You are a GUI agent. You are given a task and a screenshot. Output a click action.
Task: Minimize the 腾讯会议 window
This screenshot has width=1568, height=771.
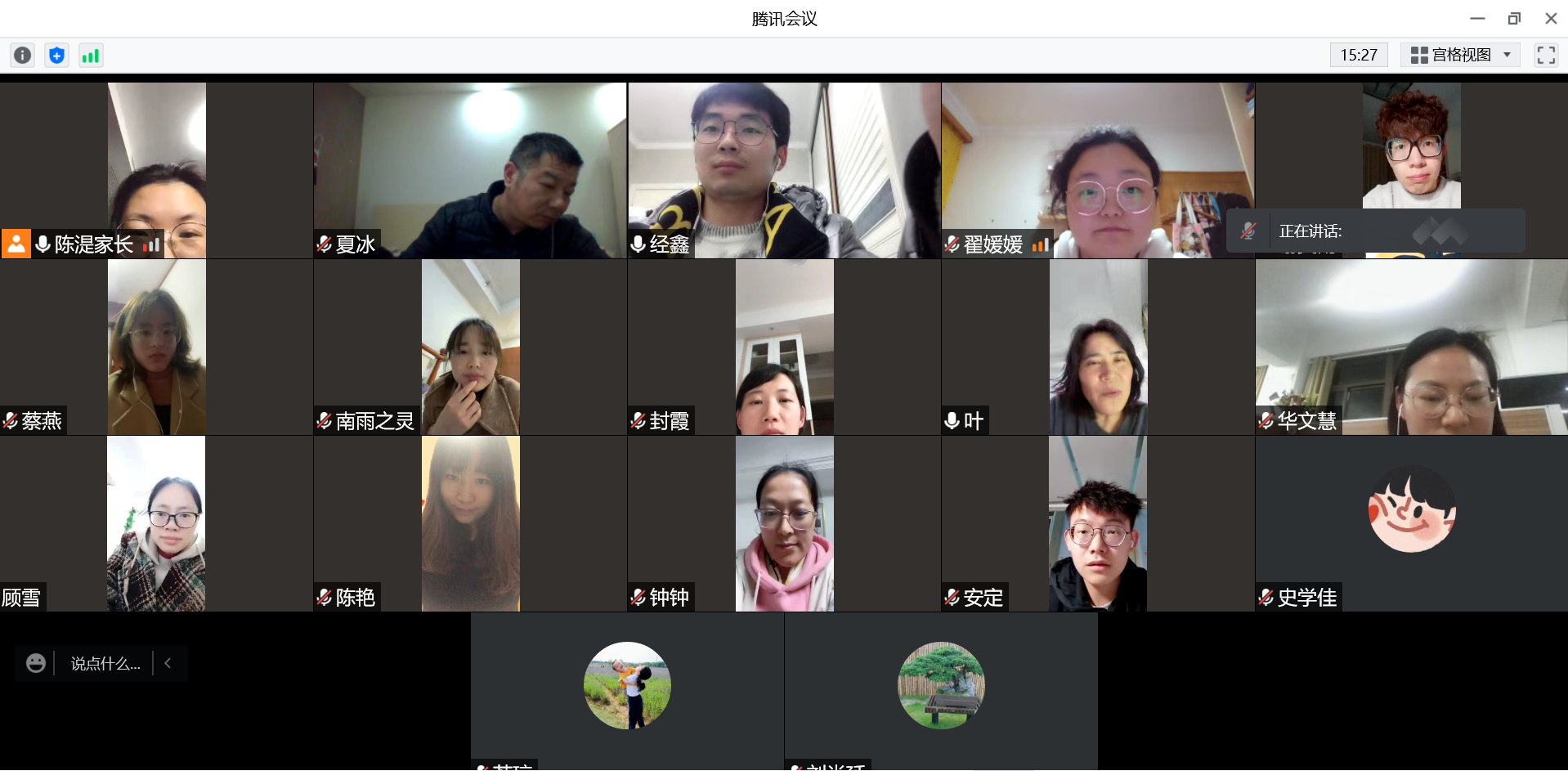[1477, 18]
